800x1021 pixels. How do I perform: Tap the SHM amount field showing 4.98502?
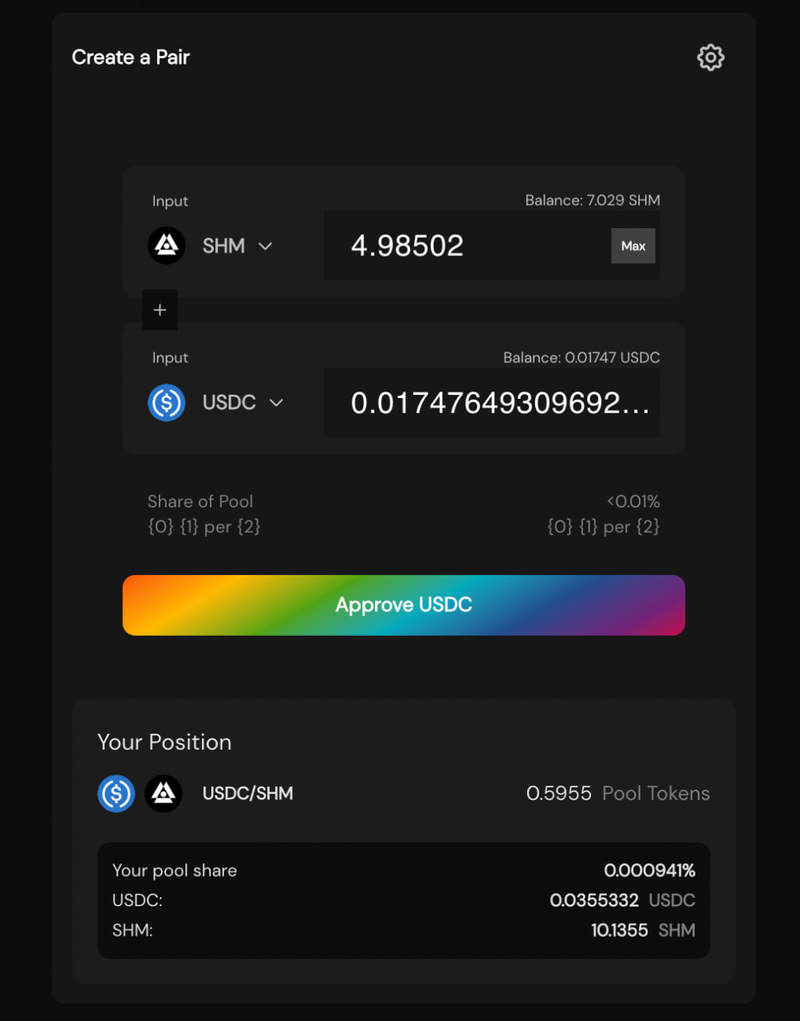pos(460,246)
